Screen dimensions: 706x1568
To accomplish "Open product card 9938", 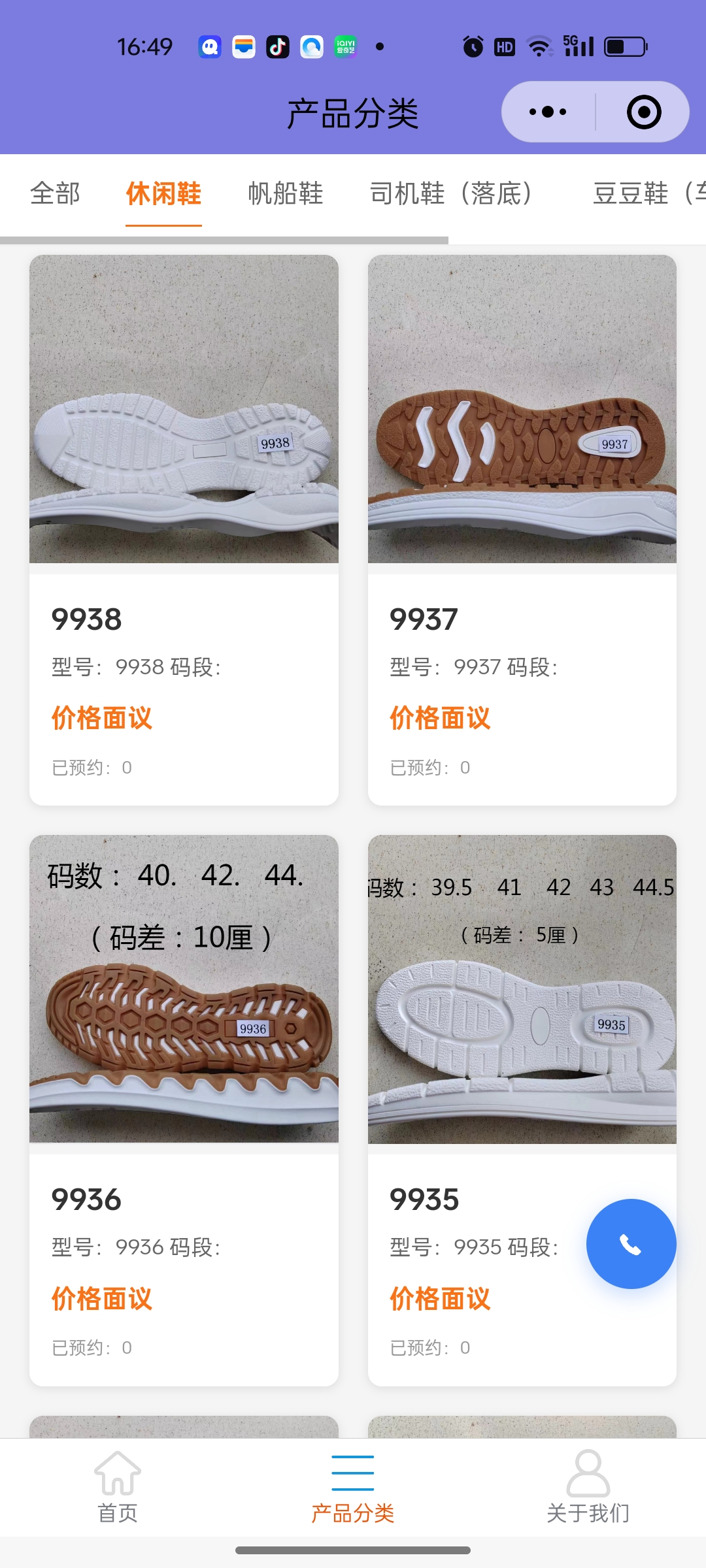I will (184, 529).
